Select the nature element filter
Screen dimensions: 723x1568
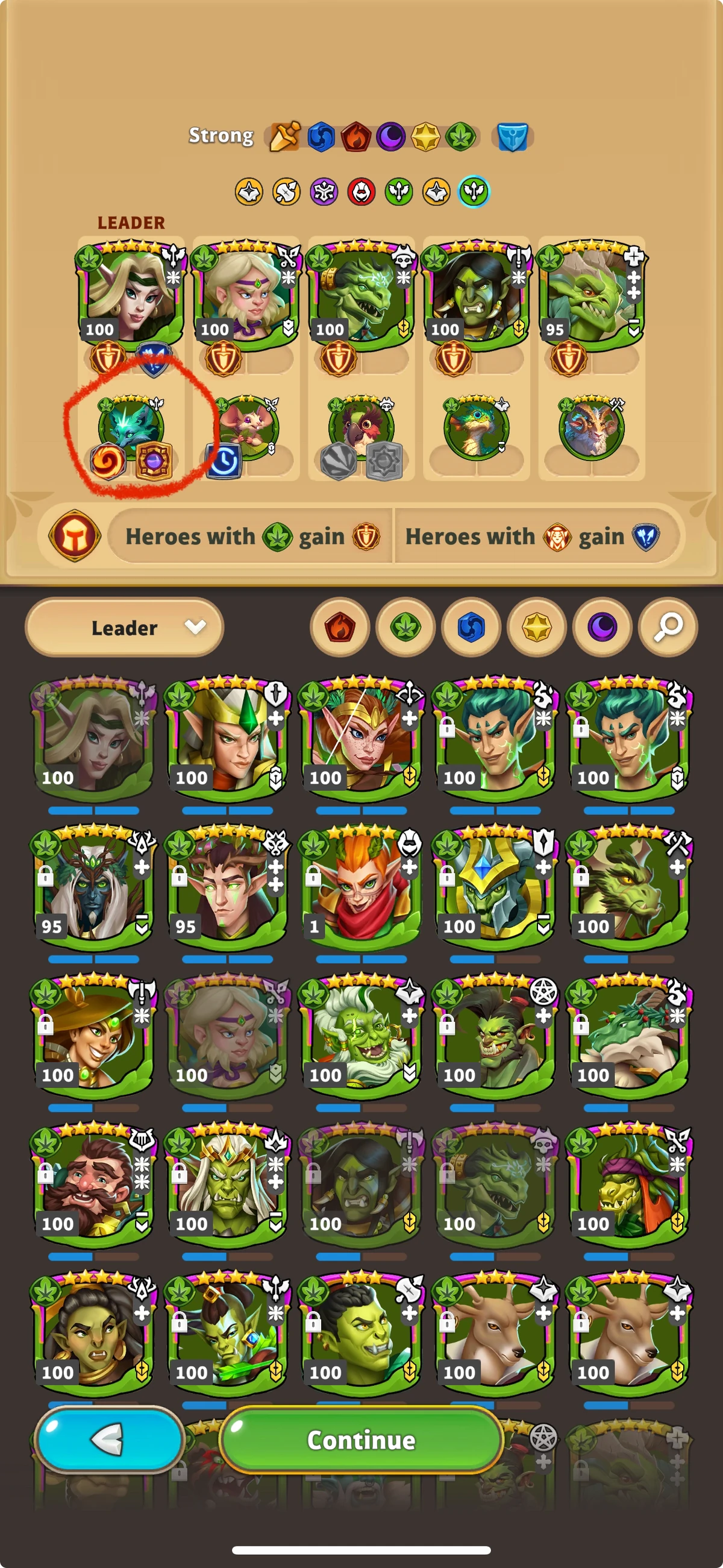point(406,628)
